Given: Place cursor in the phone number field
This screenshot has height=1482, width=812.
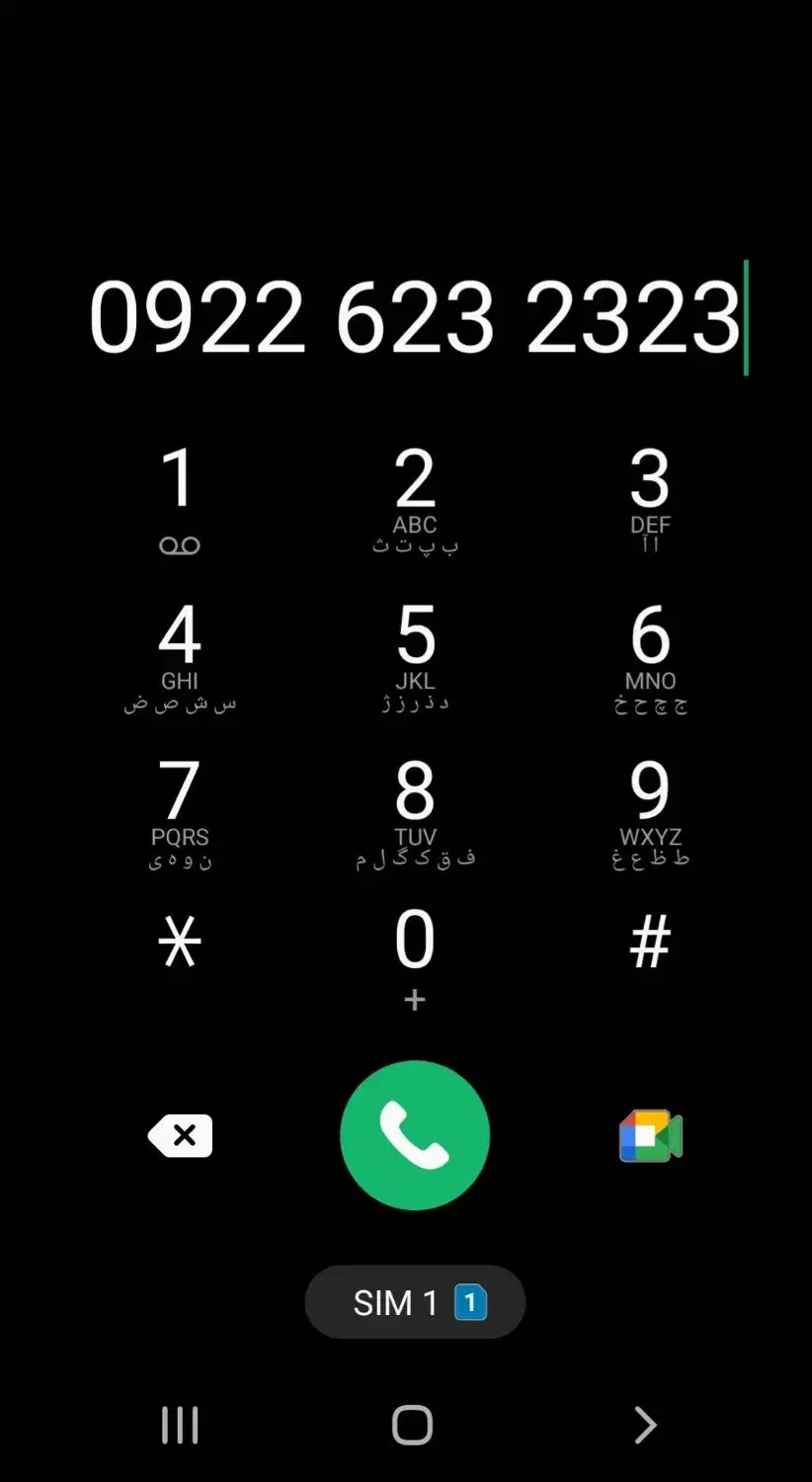Looking at the screenshot, I should pyautogui.click(x=415, y=317).
